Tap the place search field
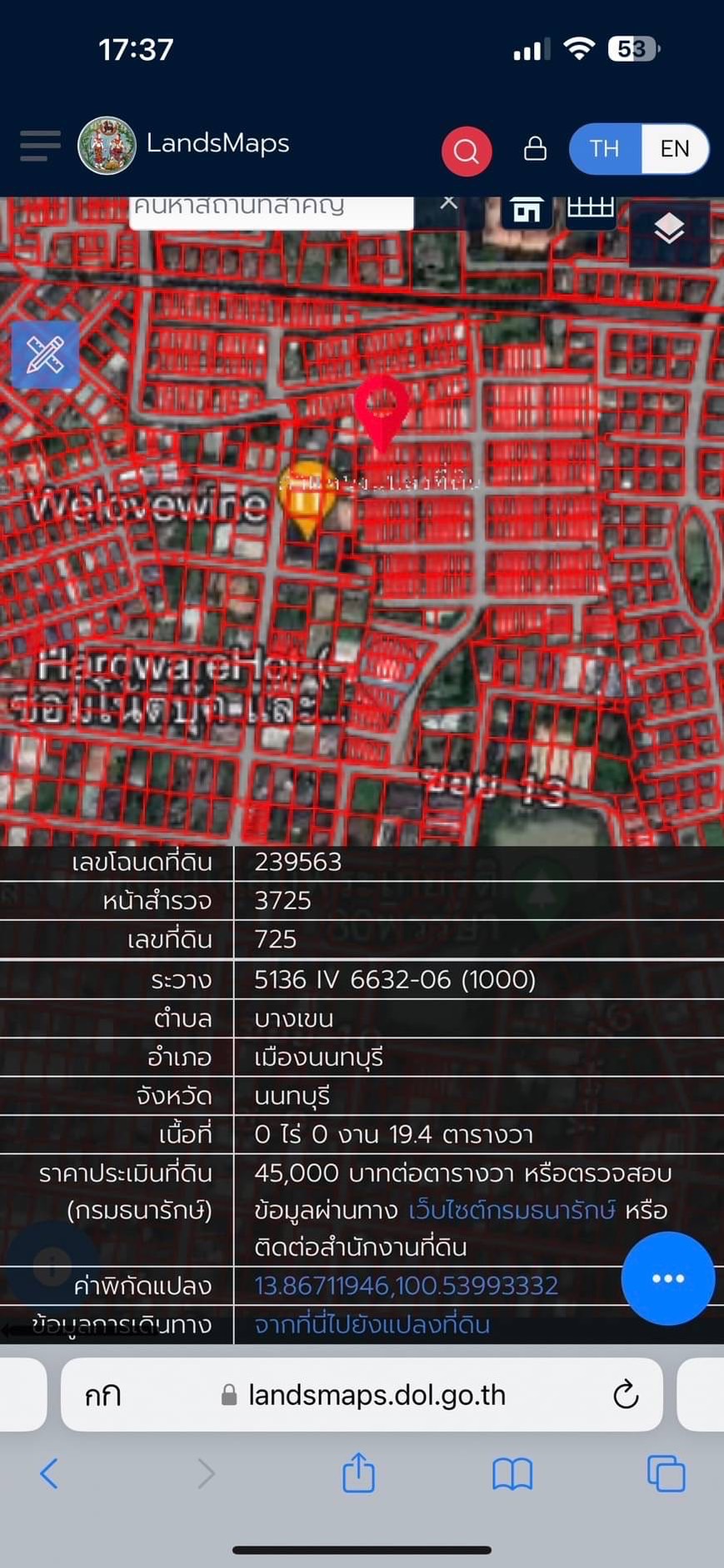This screenshot has height=1568, width=724. [272, 210]
